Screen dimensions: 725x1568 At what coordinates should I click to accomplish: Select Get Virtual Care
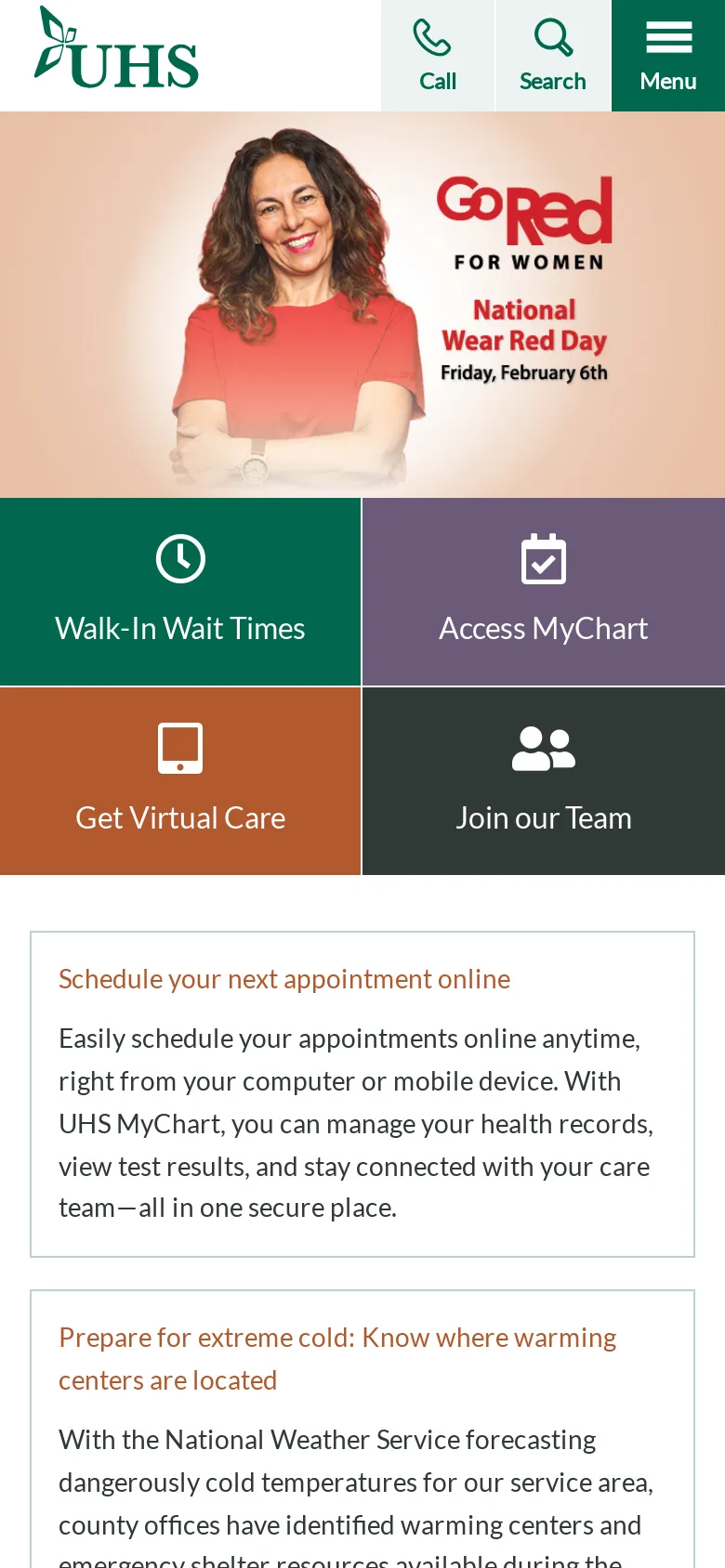[180, 781]
